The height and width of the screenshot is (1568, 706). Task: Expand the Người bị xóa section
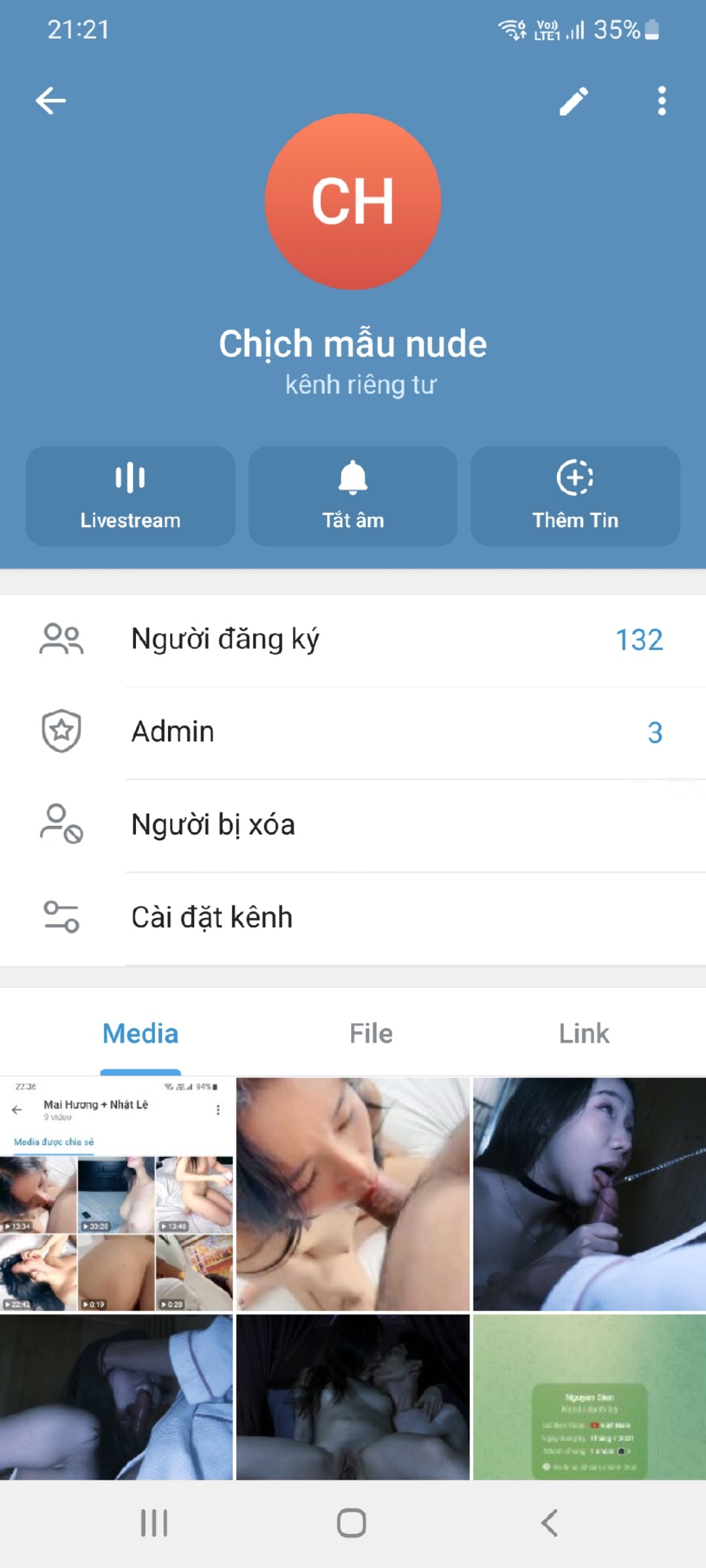(353, 825)
